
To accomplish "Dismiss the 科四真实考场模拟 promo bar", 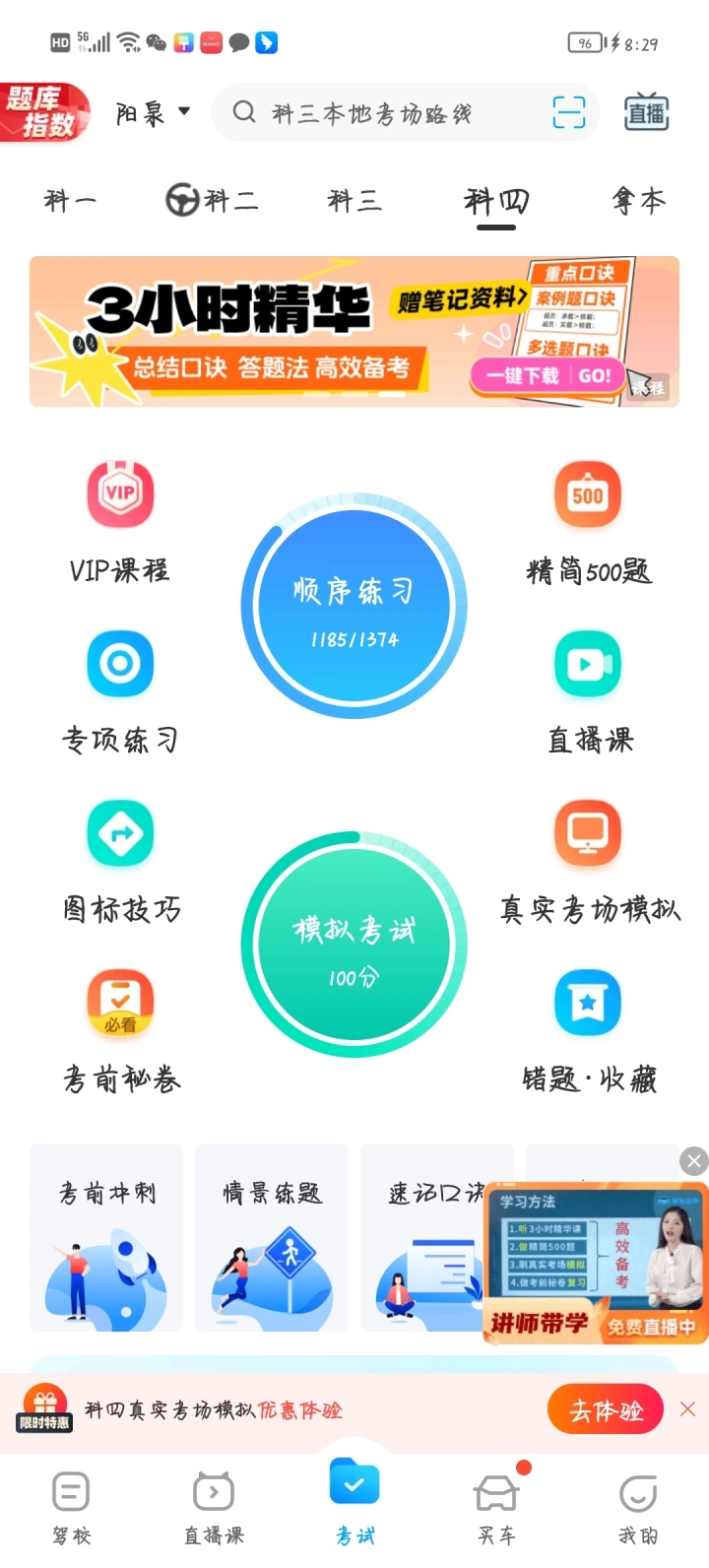I will click(687, 1409).
